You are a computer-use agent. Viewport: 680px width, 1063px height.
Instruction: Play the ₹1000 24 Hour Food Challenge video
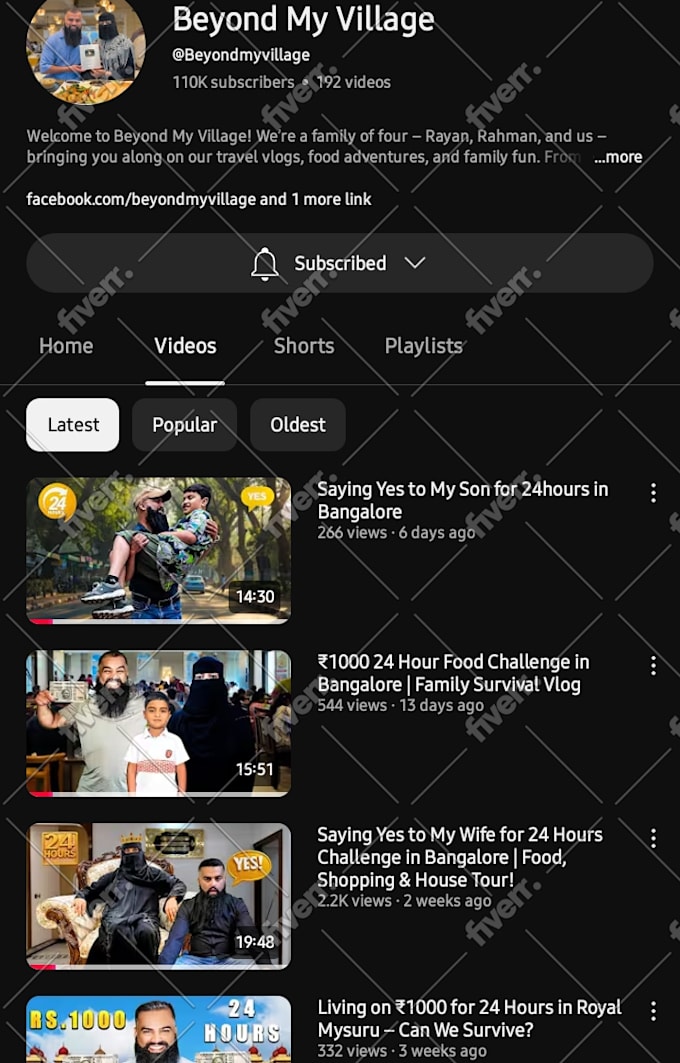[158, 723]
